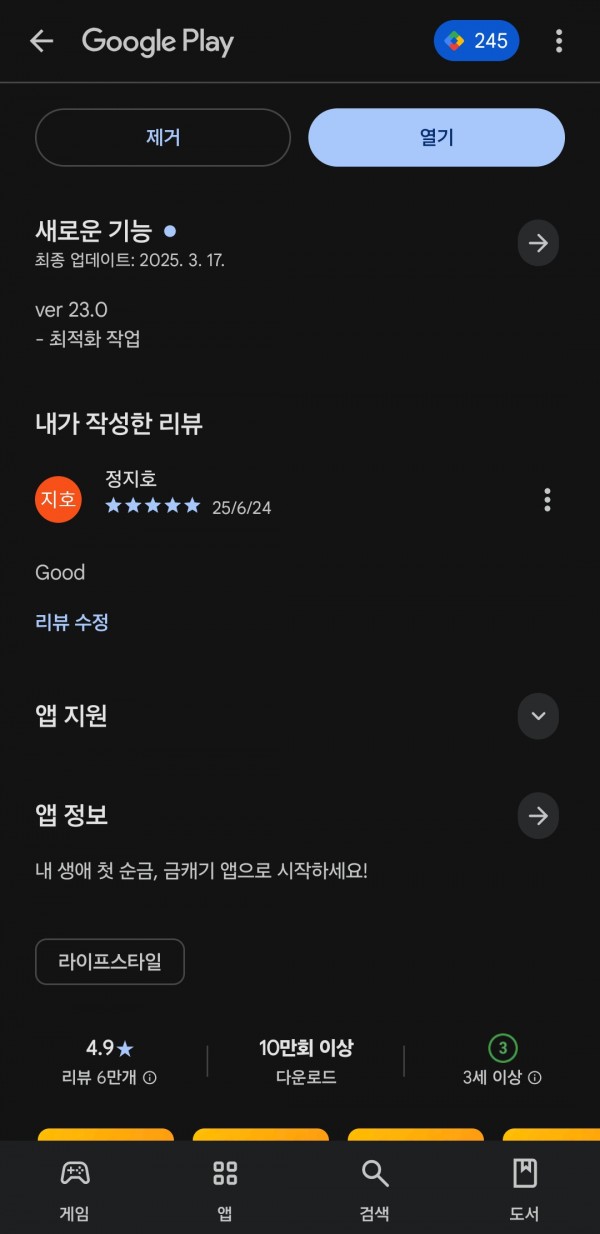
Task: Switch to the 게임 tab
Action: 75,1189
